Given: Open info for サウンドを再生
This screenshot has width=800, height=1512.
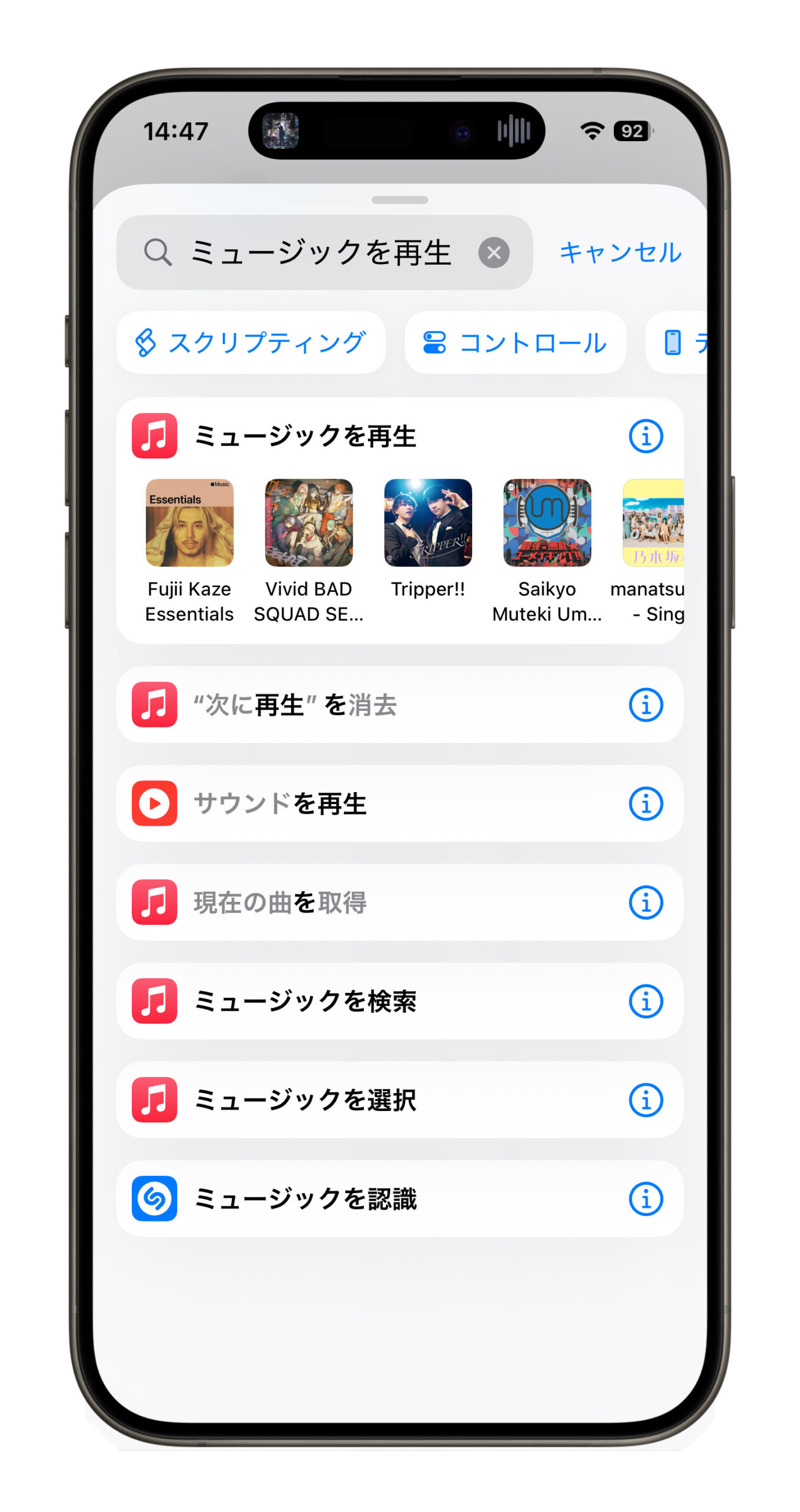Looking at the screenshot, I should click(x=645, y=803).
